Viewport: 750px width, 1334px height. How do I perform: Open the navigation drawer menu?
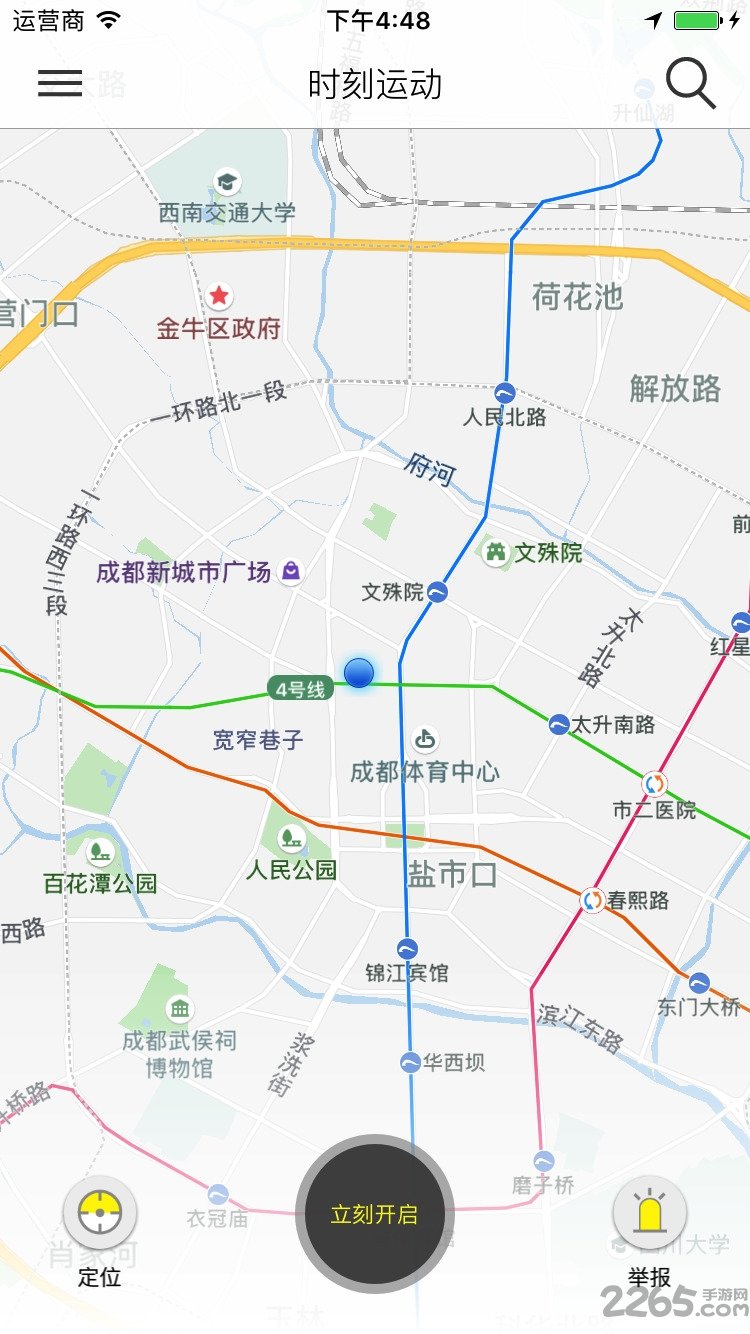pos(60,83)
